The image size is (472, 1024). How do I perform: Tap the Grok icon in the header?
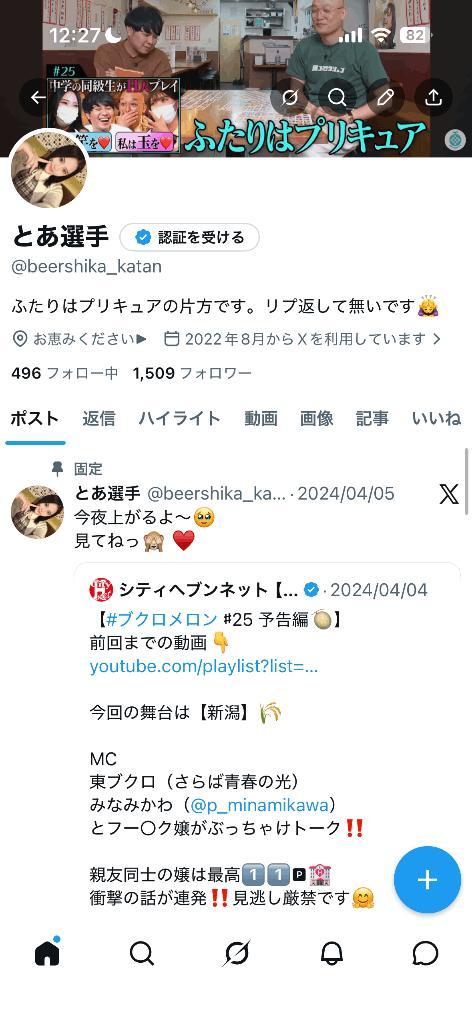pos(289,97)
